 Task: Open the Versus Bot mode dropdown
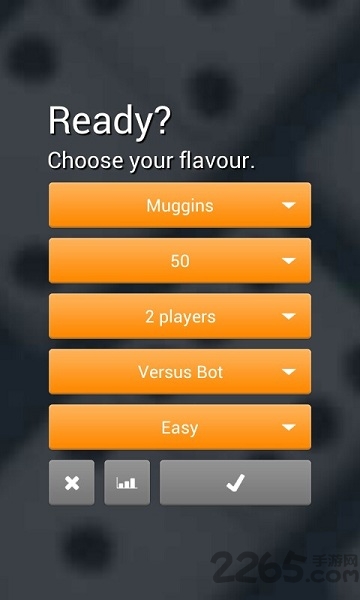(180, 372)
